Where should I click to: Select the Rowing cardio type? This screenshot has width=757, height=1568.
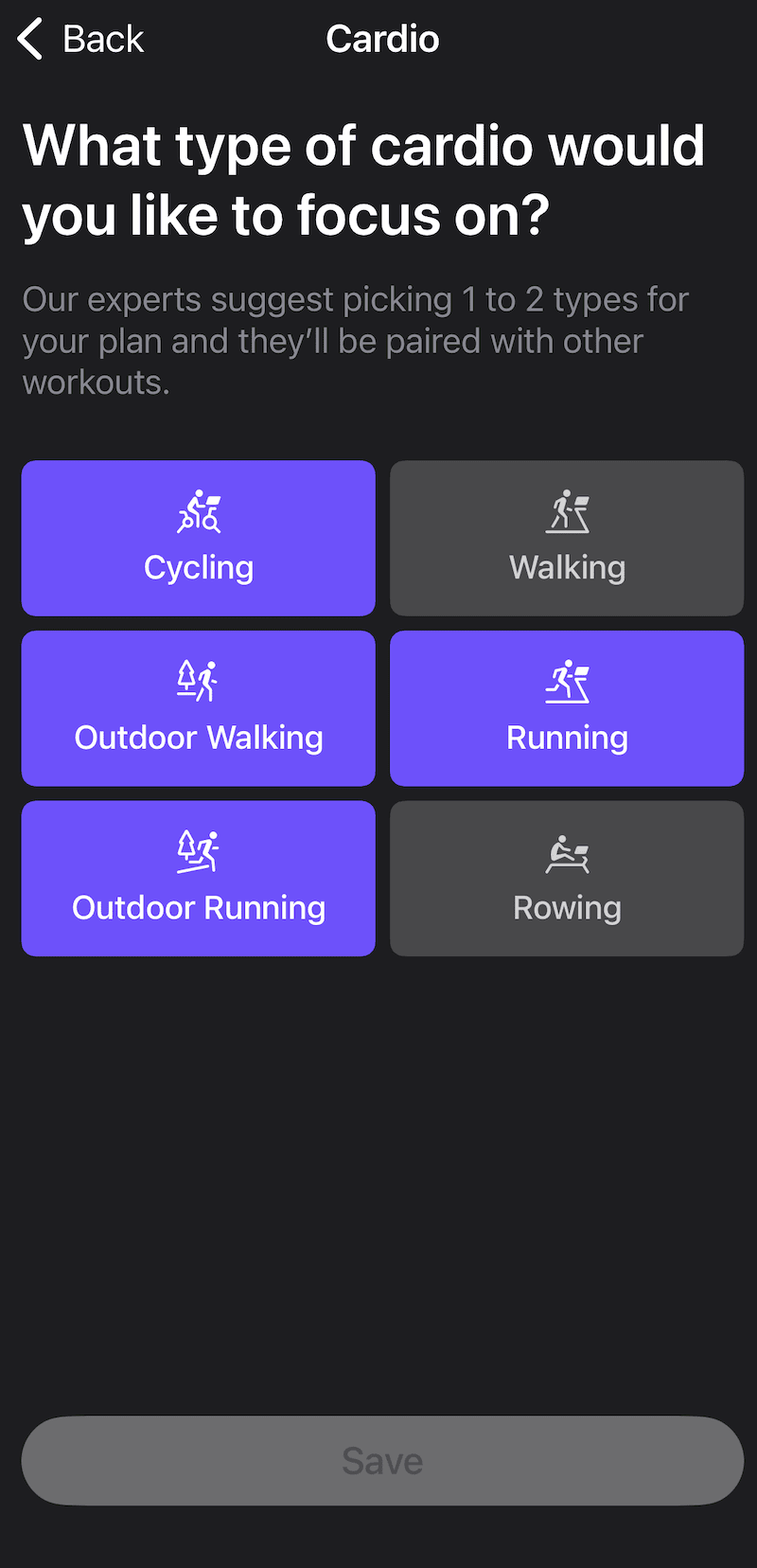[x=567, y=878]
